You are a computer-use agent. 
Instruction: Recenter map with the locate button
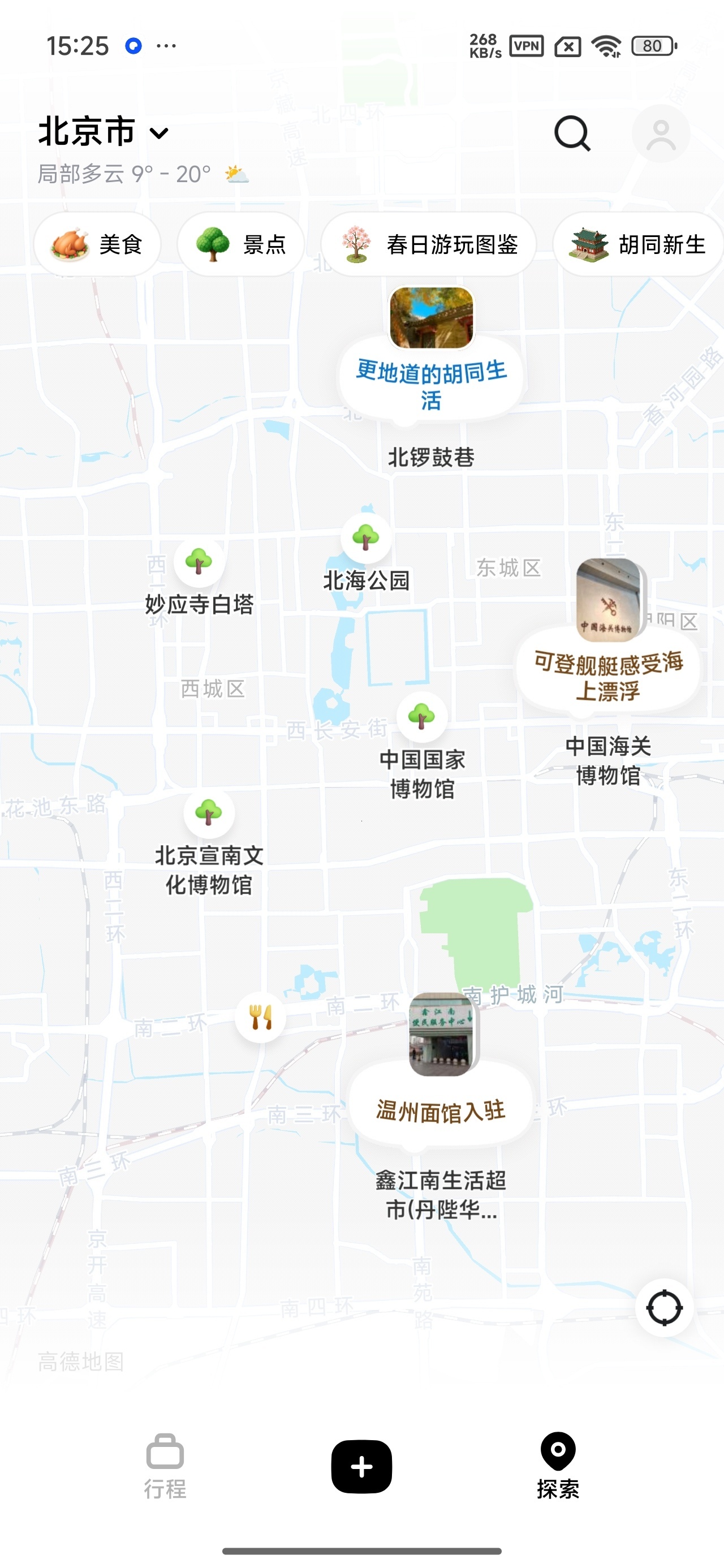tap(664, 1307)
